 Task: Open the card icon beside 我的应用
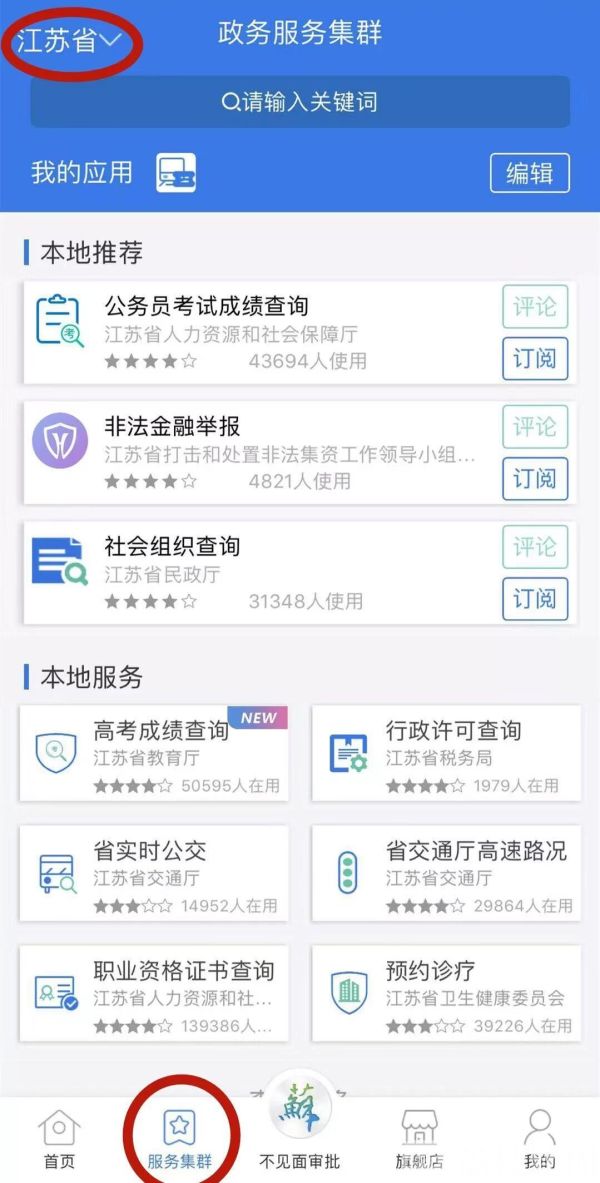pos(176,173)
